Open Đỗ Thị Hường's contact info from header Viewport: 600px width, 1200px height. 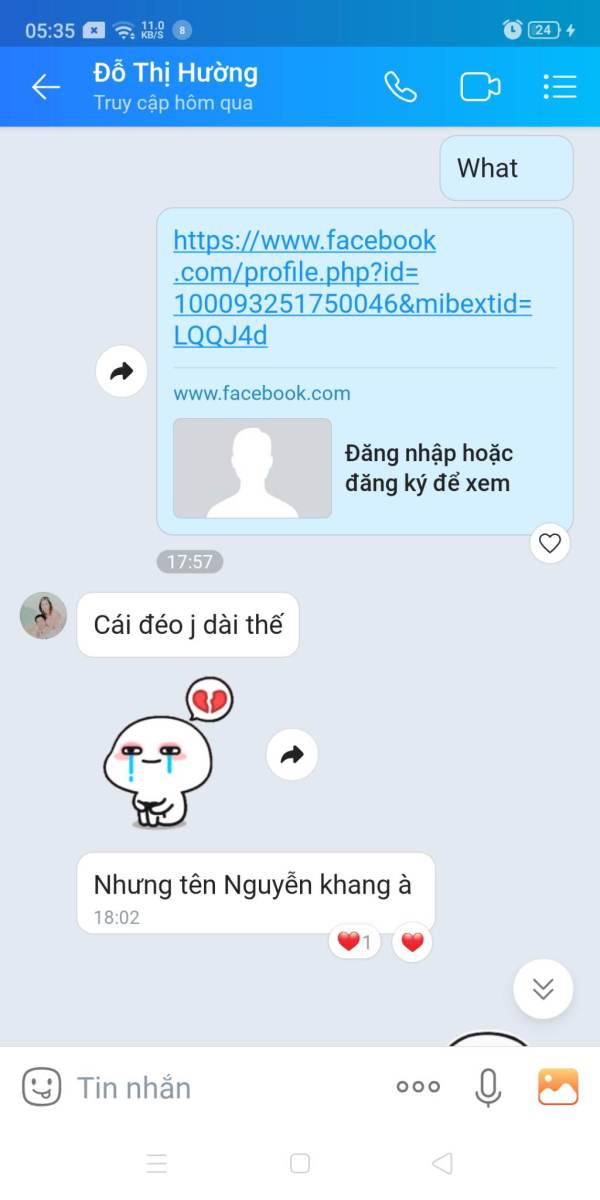(176, 86)
